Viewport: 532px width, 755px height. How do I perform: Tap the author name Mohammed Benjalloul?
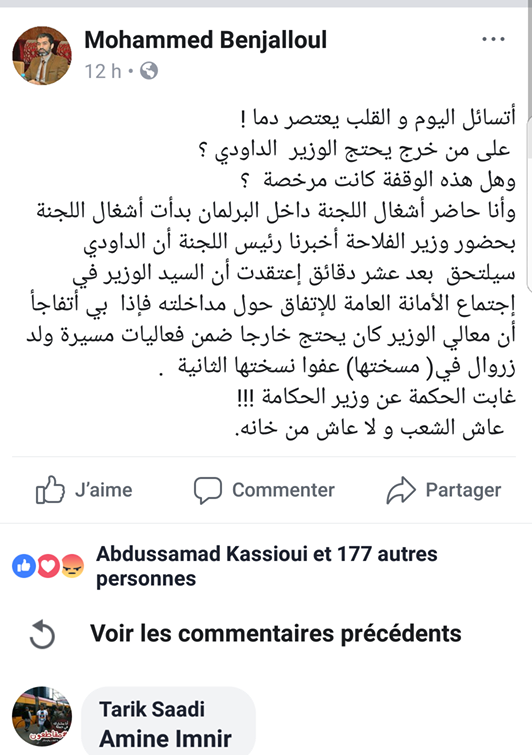tap(206, 39)
